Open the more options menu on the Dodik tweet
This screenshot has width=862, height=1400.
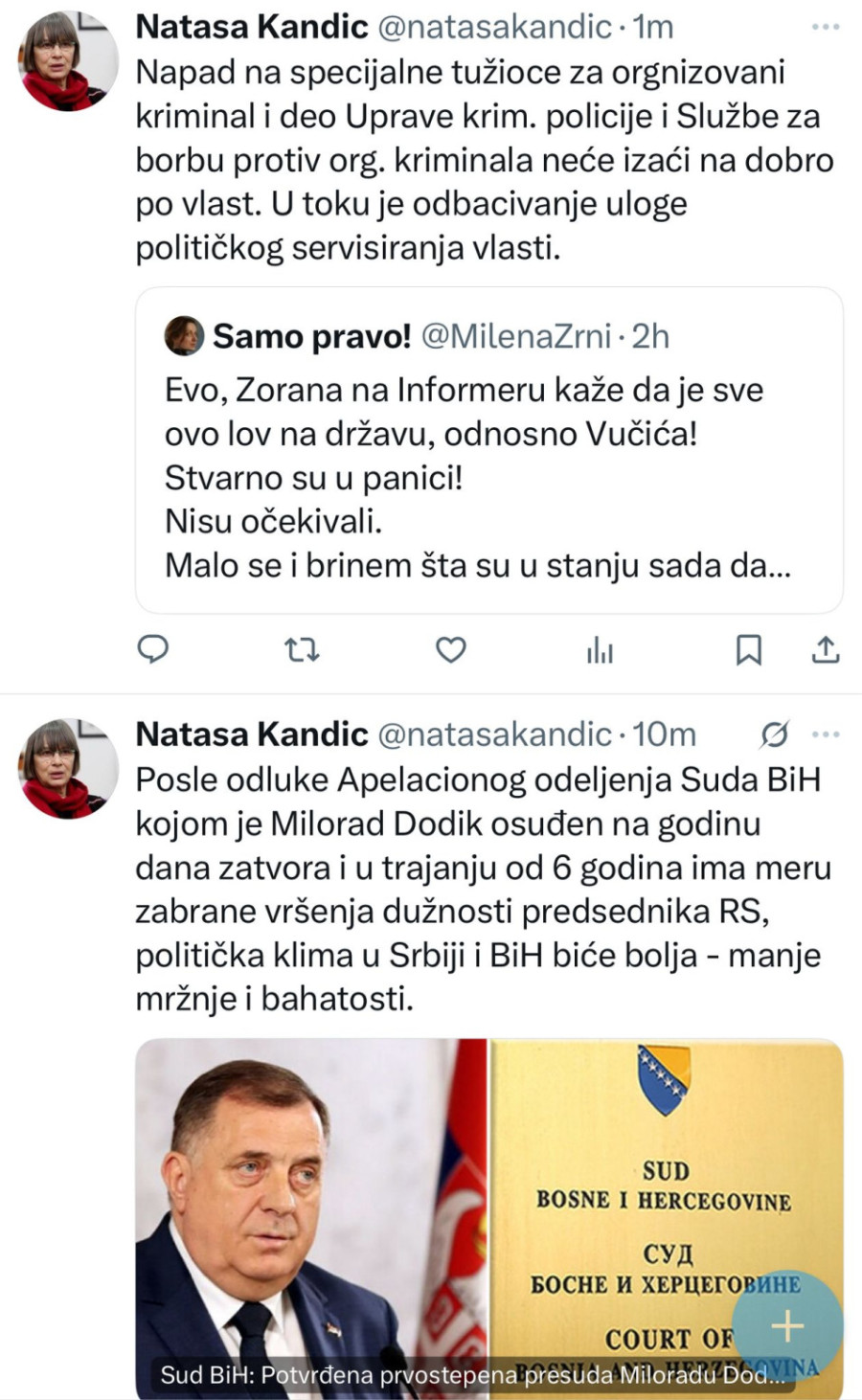coord(826,734)
